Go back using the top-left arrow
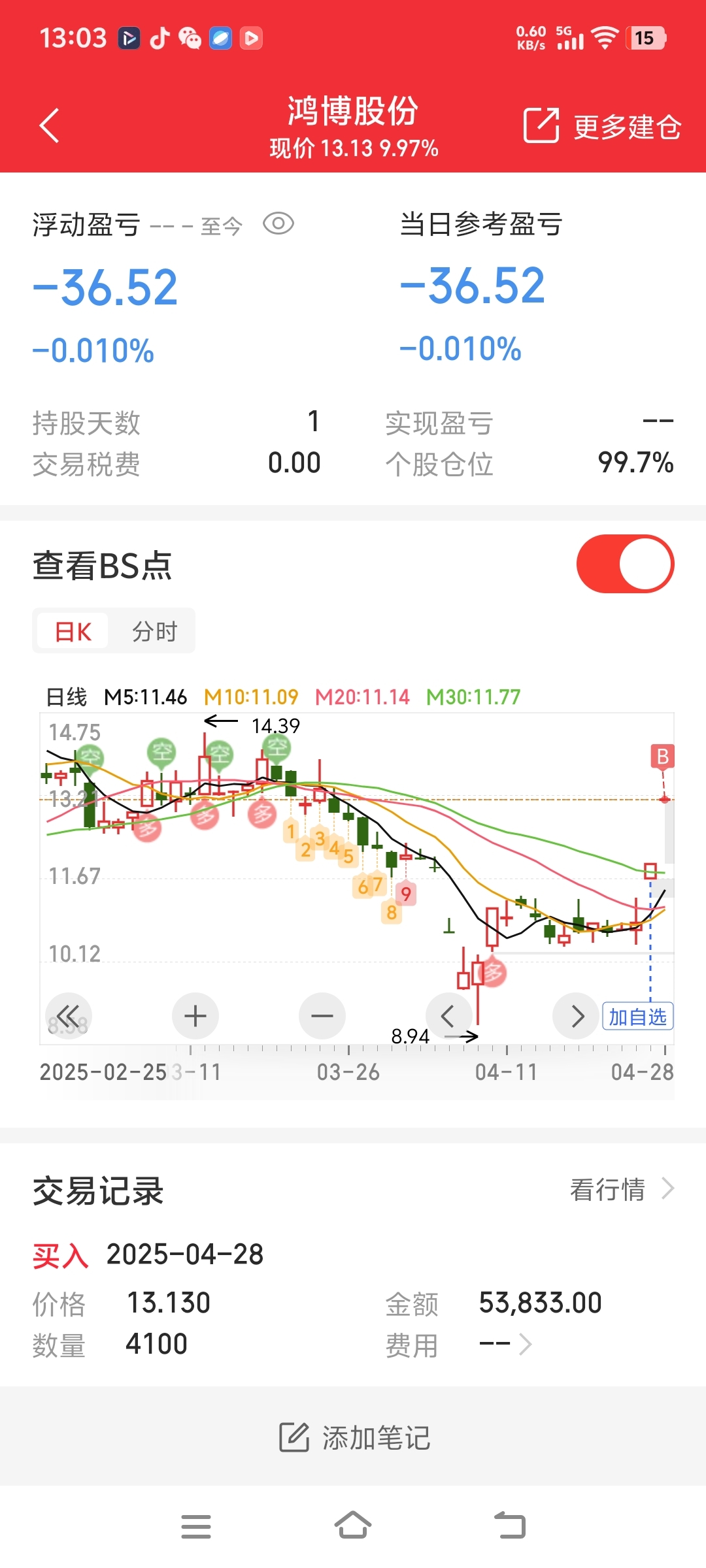The height and width of the screenshot is (1568, 706). click(x=50, y=125)
